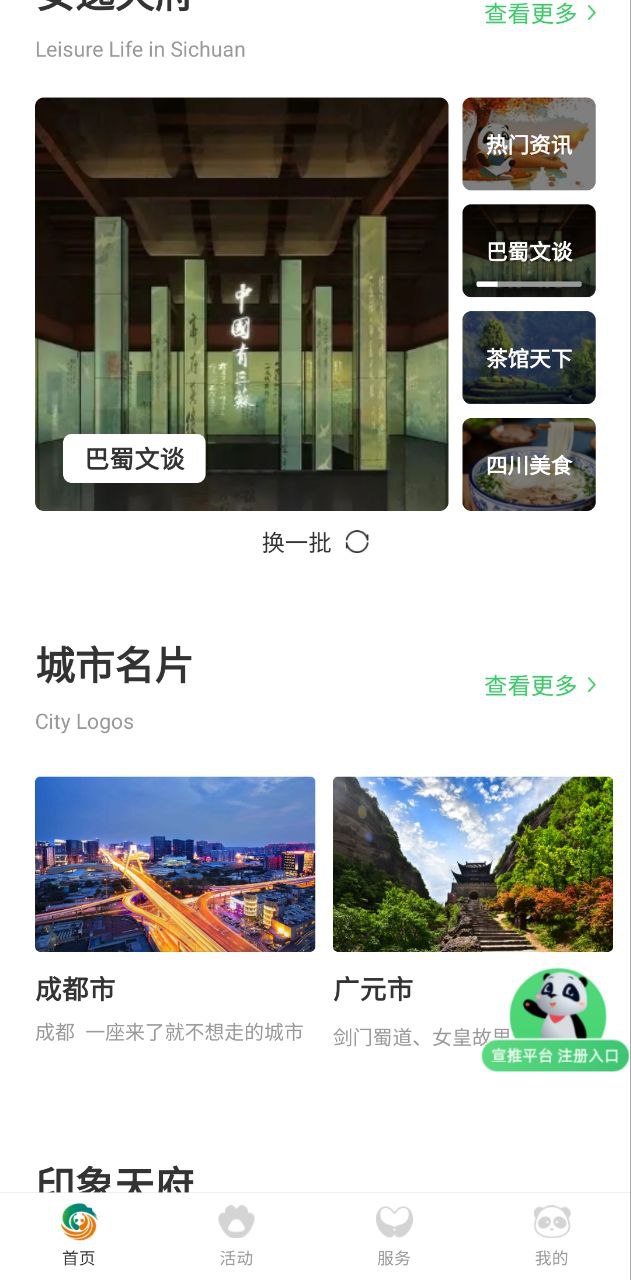Switch to the 首页 tab
Image resolution: width=631 pixels, height=1280 pixels.
(79, 1236)
